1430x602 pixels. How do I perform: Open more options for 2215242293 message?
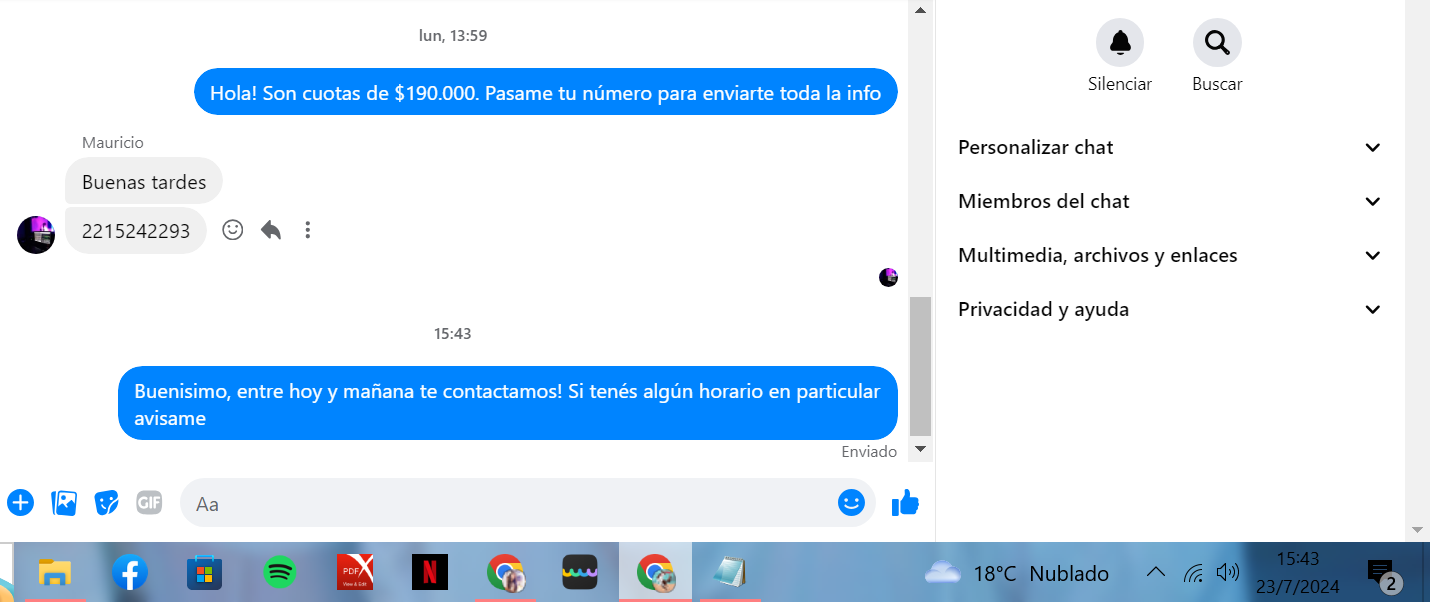coord(308,230)
